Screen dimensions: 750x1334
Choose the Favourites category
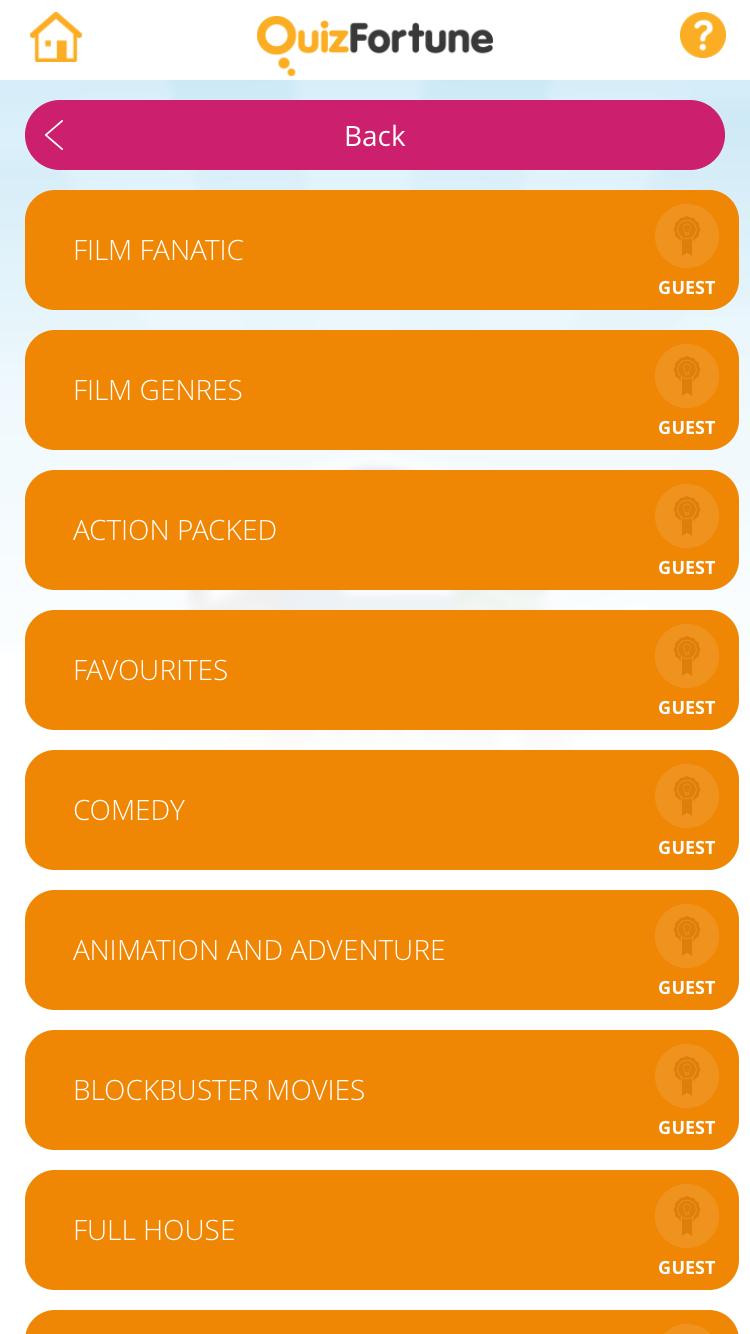pos(300,669)
